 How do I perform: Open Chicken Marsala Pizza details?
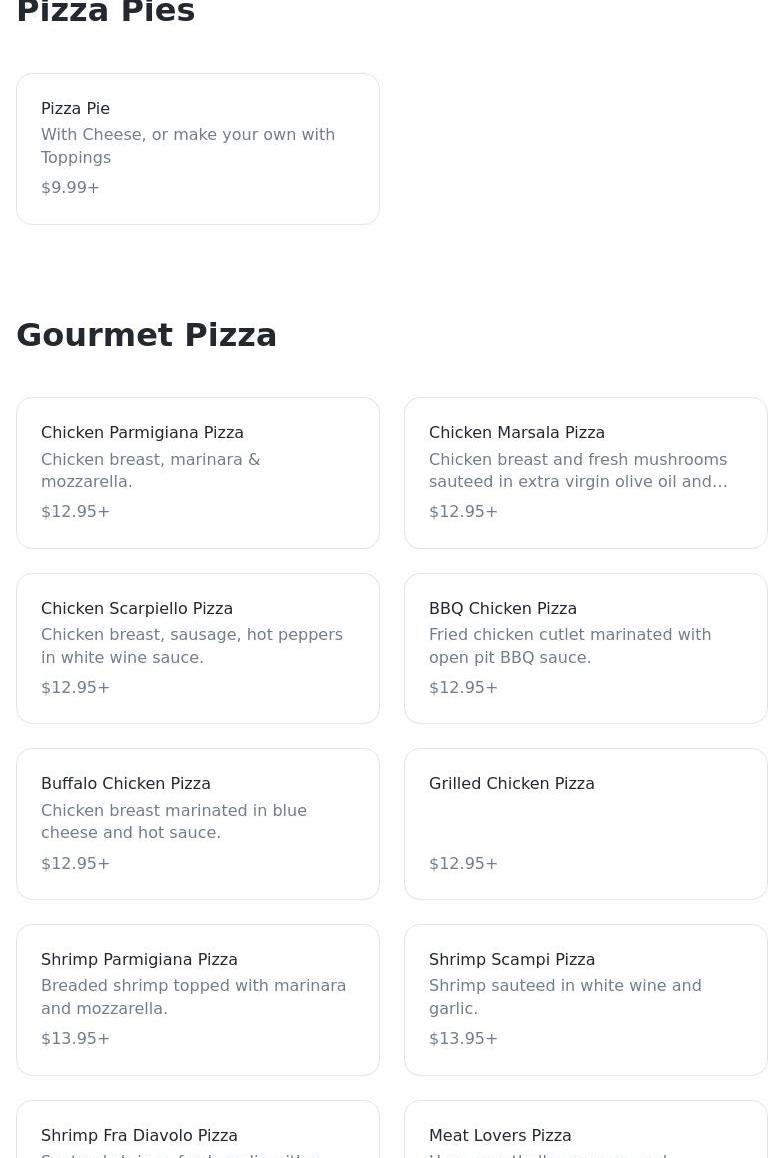pyautogui.click(x=586, y=473)
